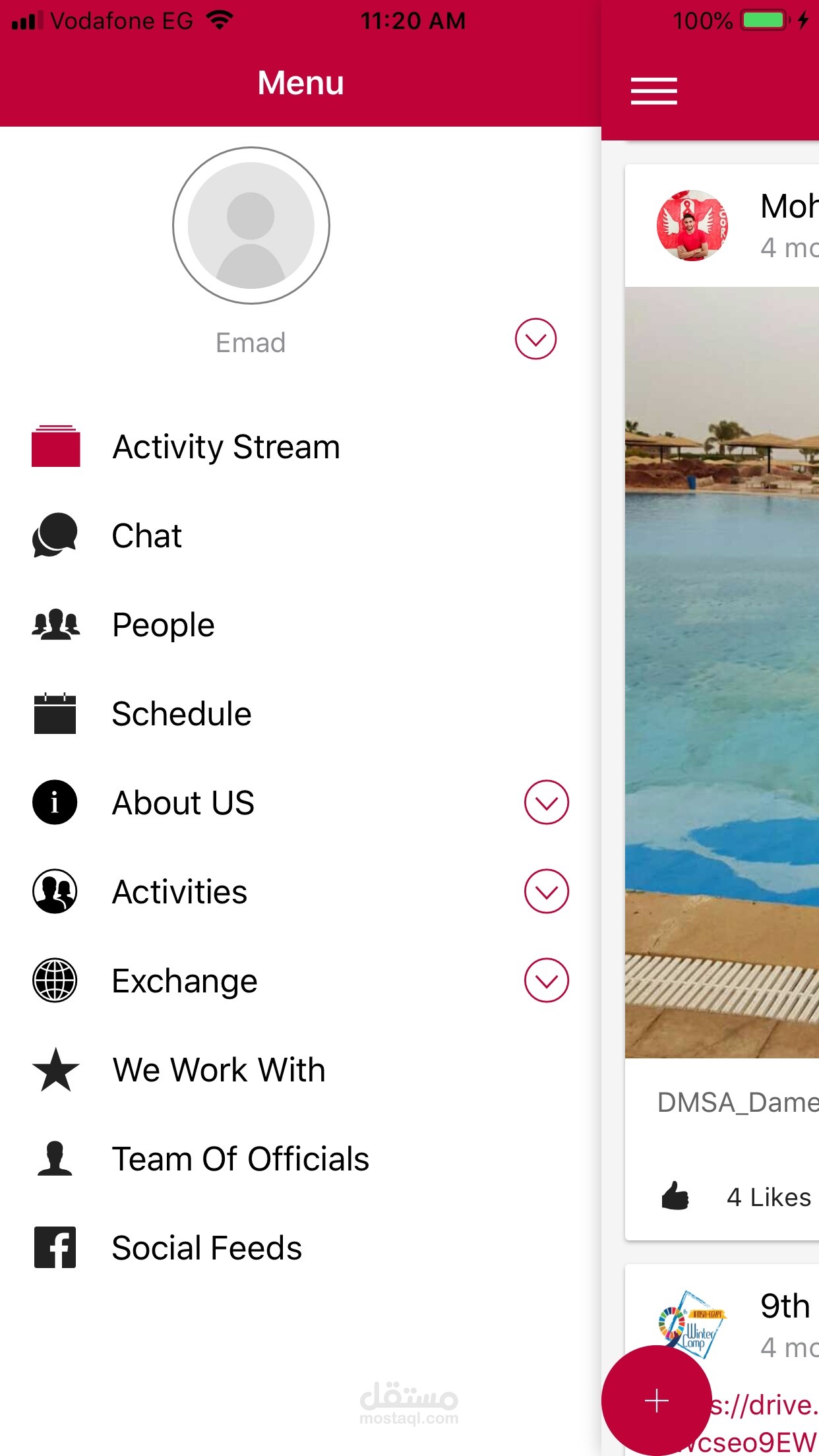Go to Chat

pyautogui.click(x=146, y=535)
